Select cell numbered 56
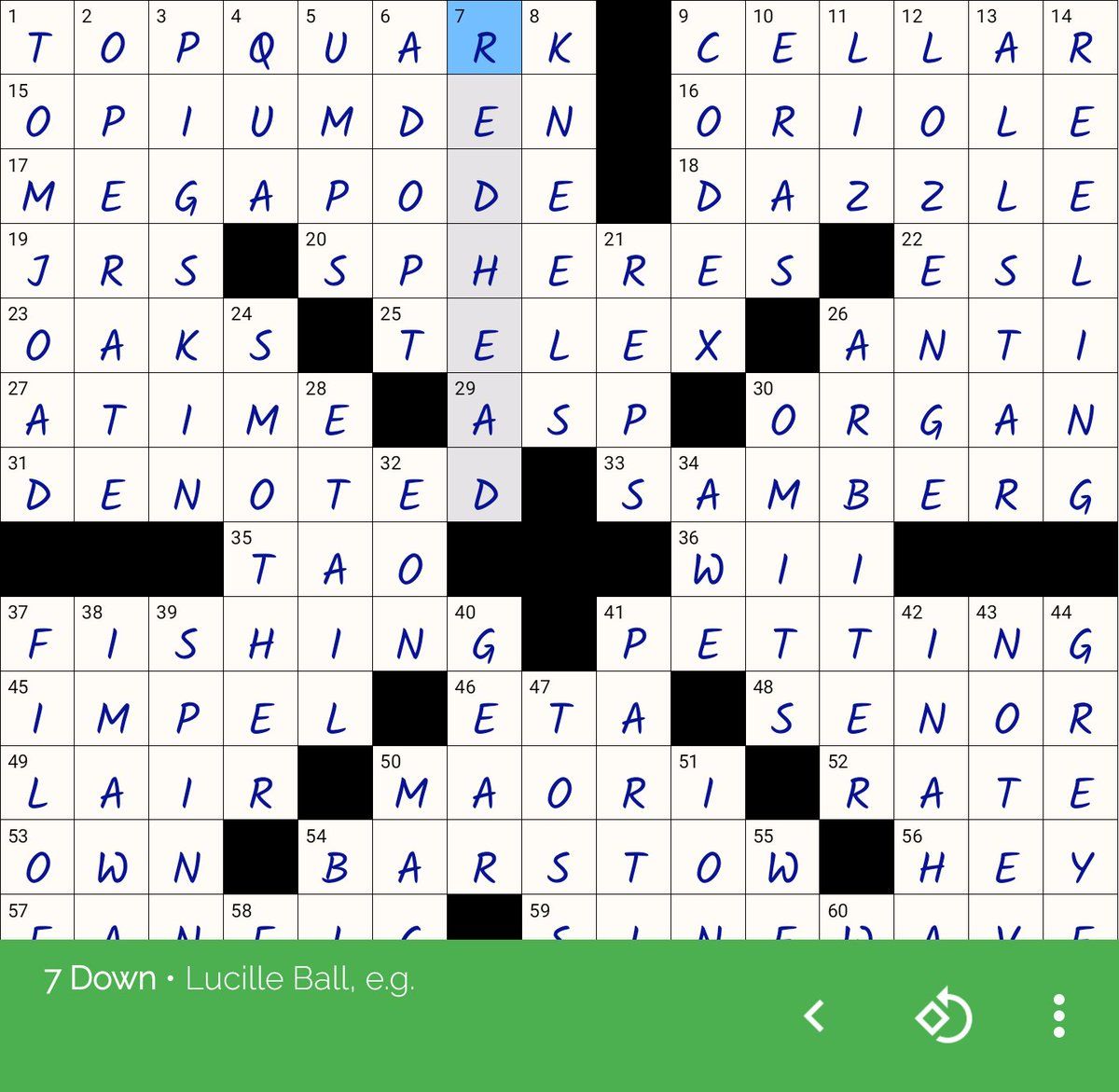This screenshot has height=1092, width=1119. pyautogui.click(x=932, y=858)
